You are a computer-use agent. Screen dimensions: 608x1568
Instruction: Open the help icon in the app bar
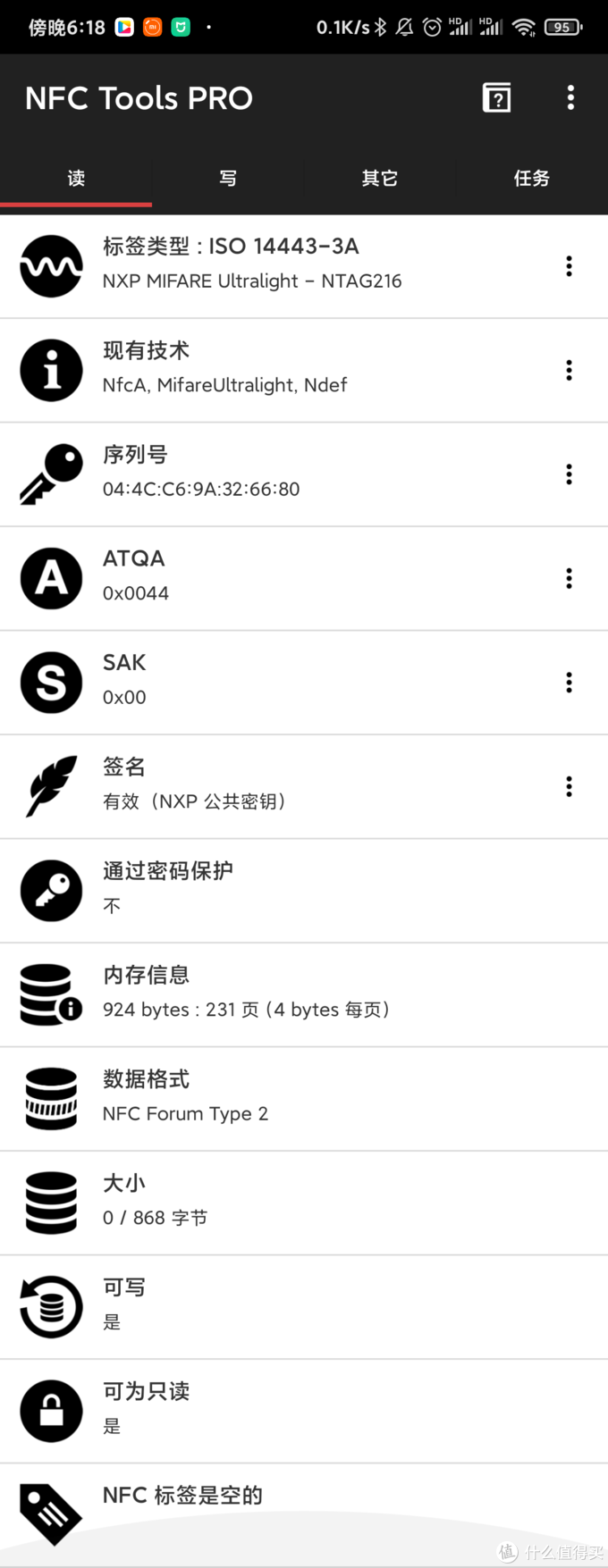(x=496, y=97)
